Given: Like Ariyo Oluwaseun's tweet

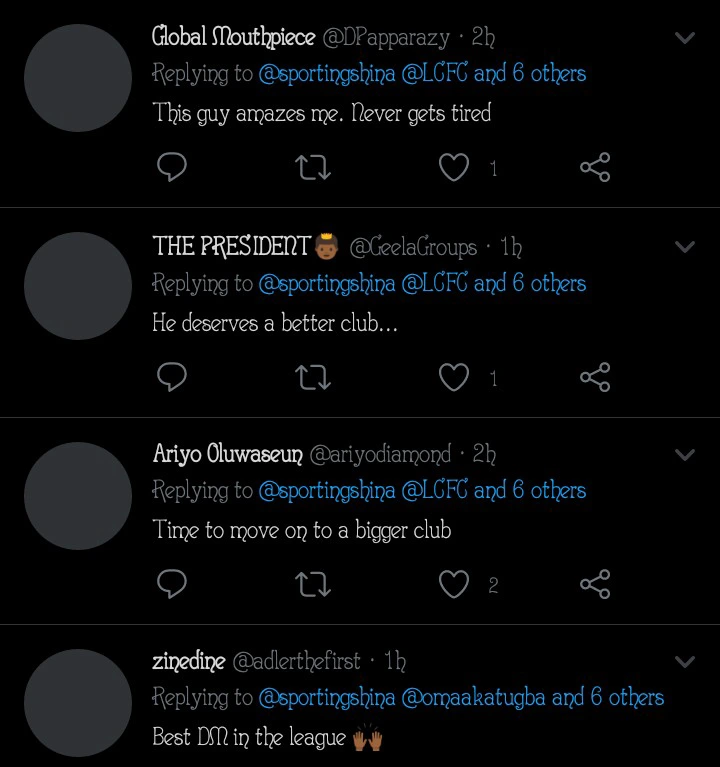Looking at the screenshot, I should [x=454, y=584].
